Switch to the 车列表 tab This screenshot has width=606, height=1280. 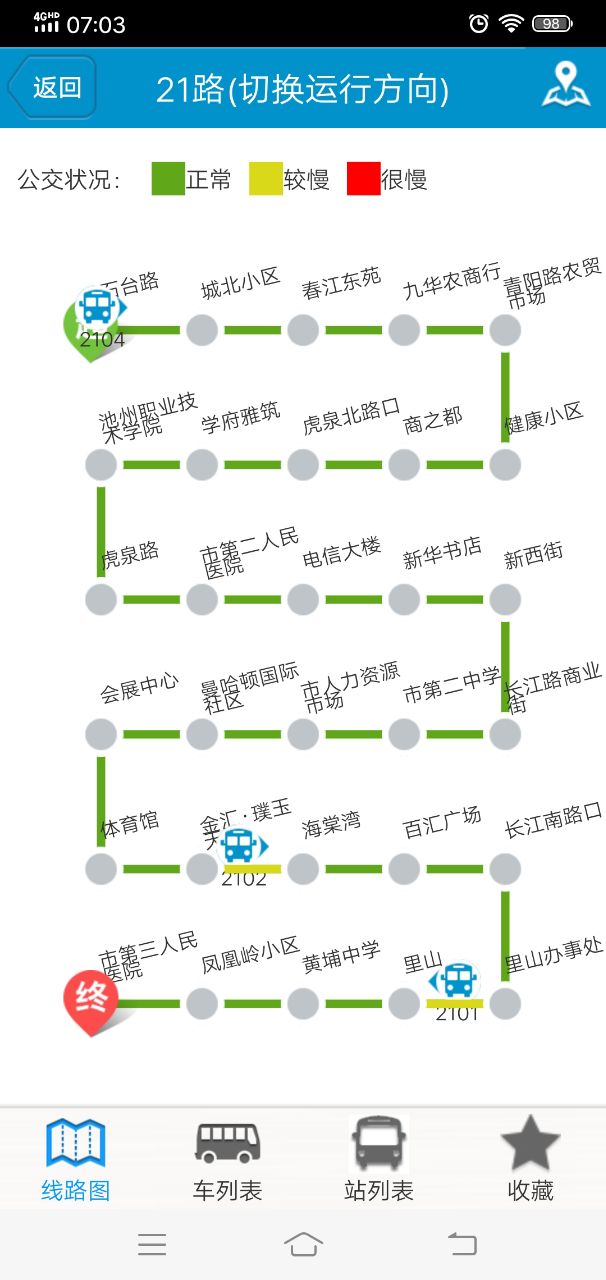coord(227,1160)
